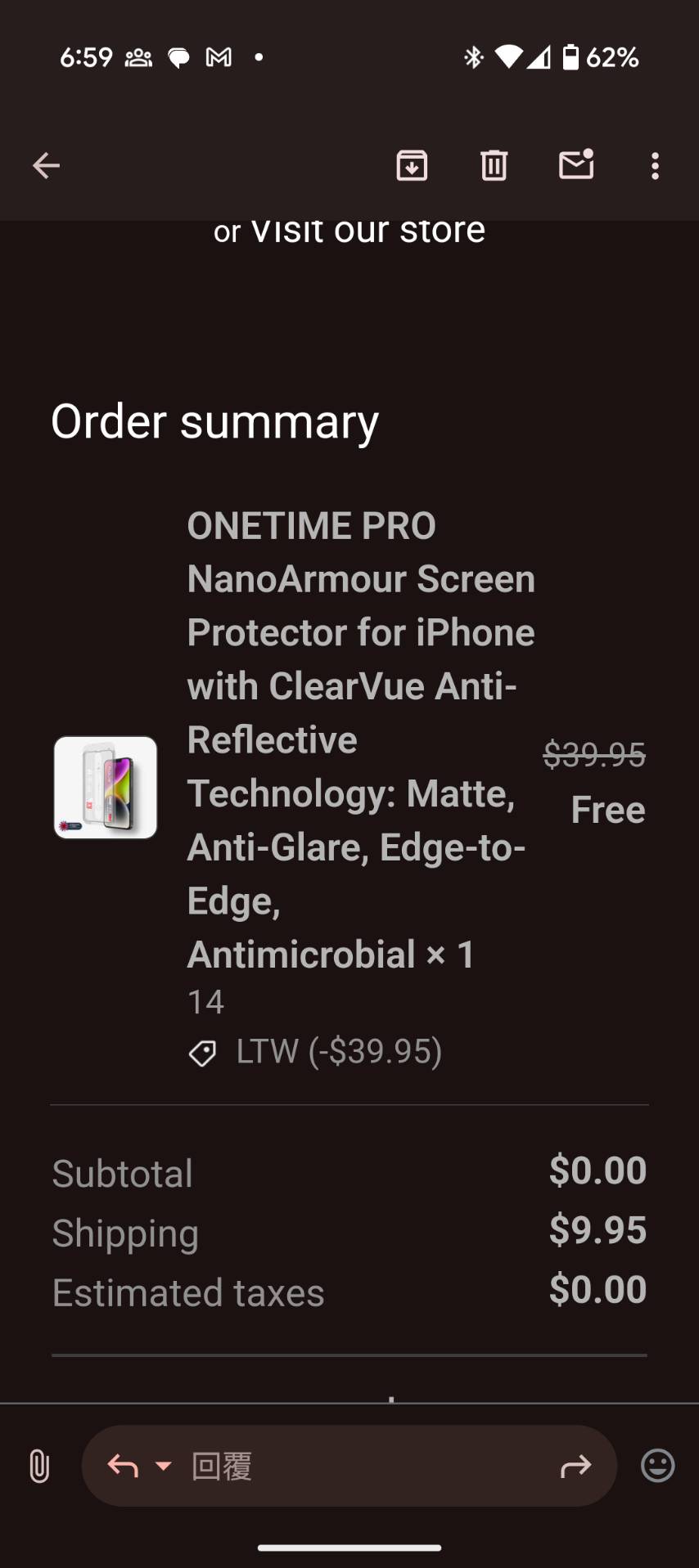The image size is (699, 1568).
Task: Open the overflow menu
Action: pyautogui.click(x=655, y=166)
